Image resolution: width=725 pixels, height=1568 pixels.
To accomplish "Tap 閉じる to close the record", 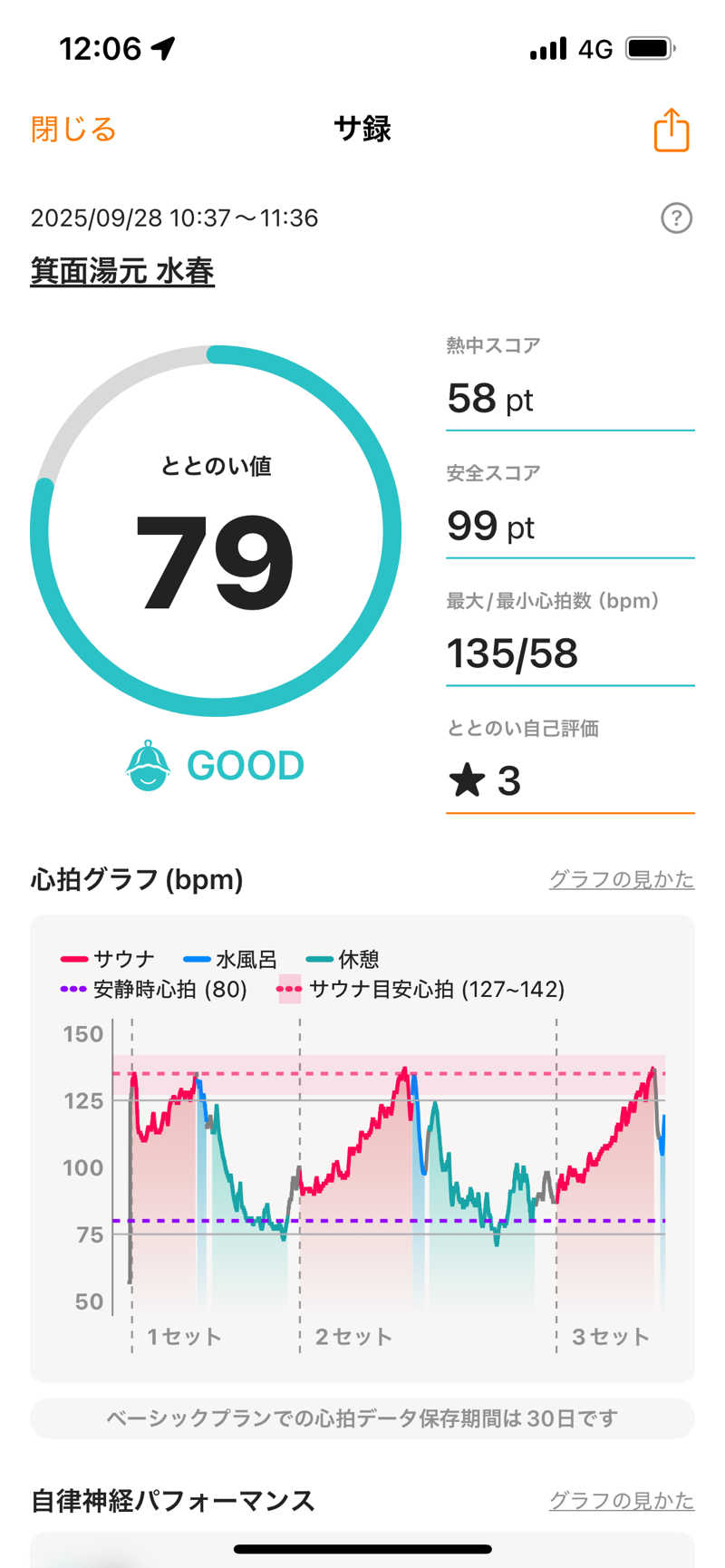I will tap(72, 129).
